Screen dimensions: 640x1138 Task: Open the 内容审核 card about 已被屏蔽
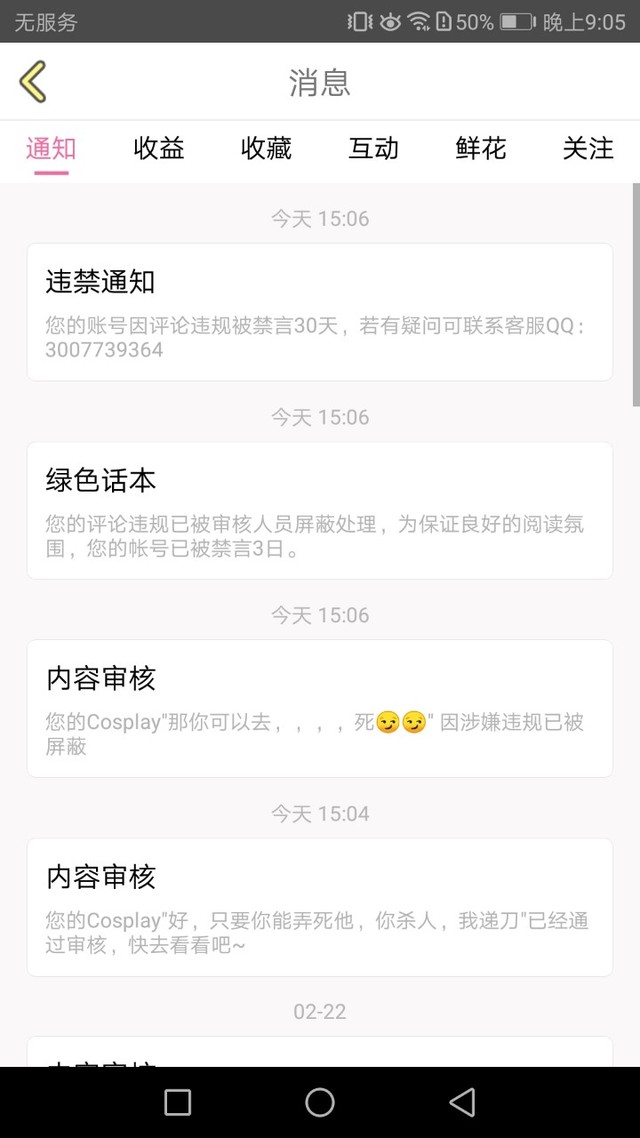(320, 708)
